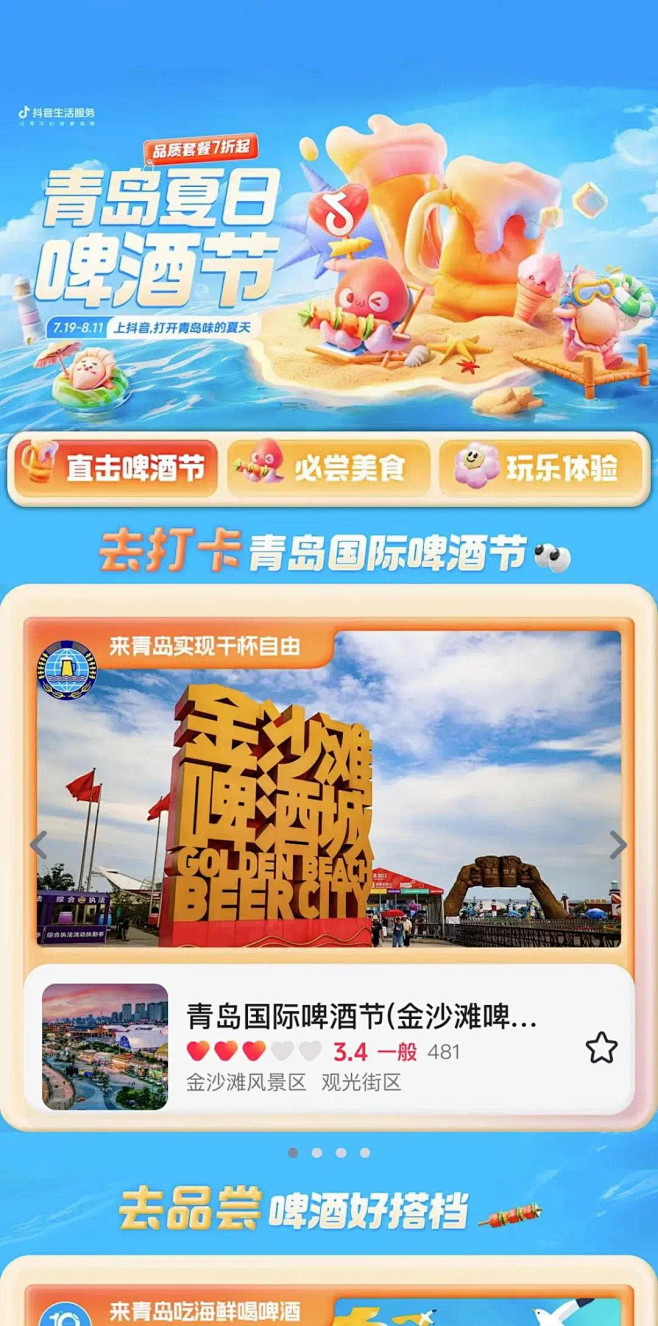Jump to the second carousel page dot

(317, 1153)
